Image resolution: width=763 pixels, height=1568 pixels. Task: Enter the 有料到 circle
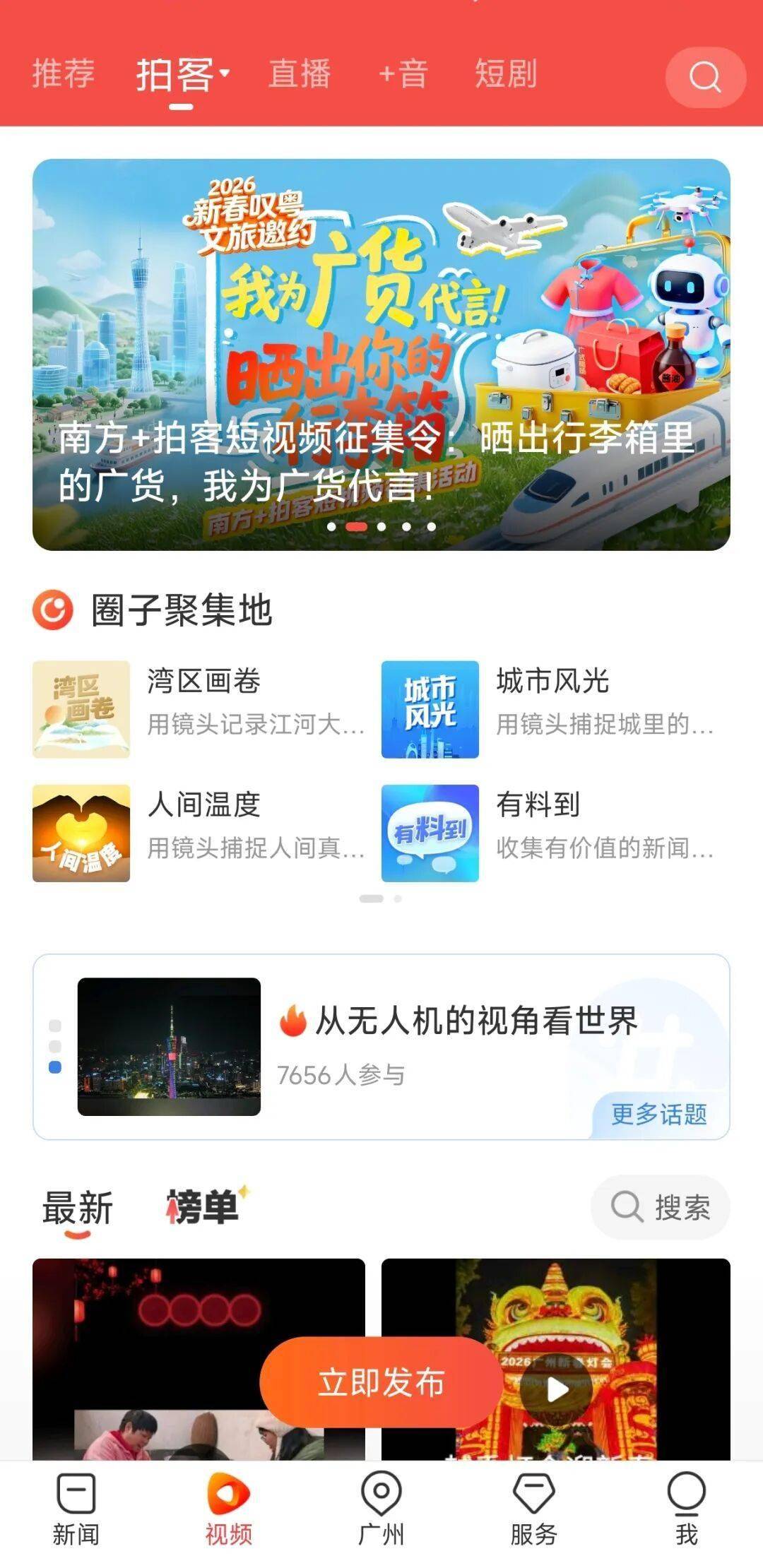point(548,833)
